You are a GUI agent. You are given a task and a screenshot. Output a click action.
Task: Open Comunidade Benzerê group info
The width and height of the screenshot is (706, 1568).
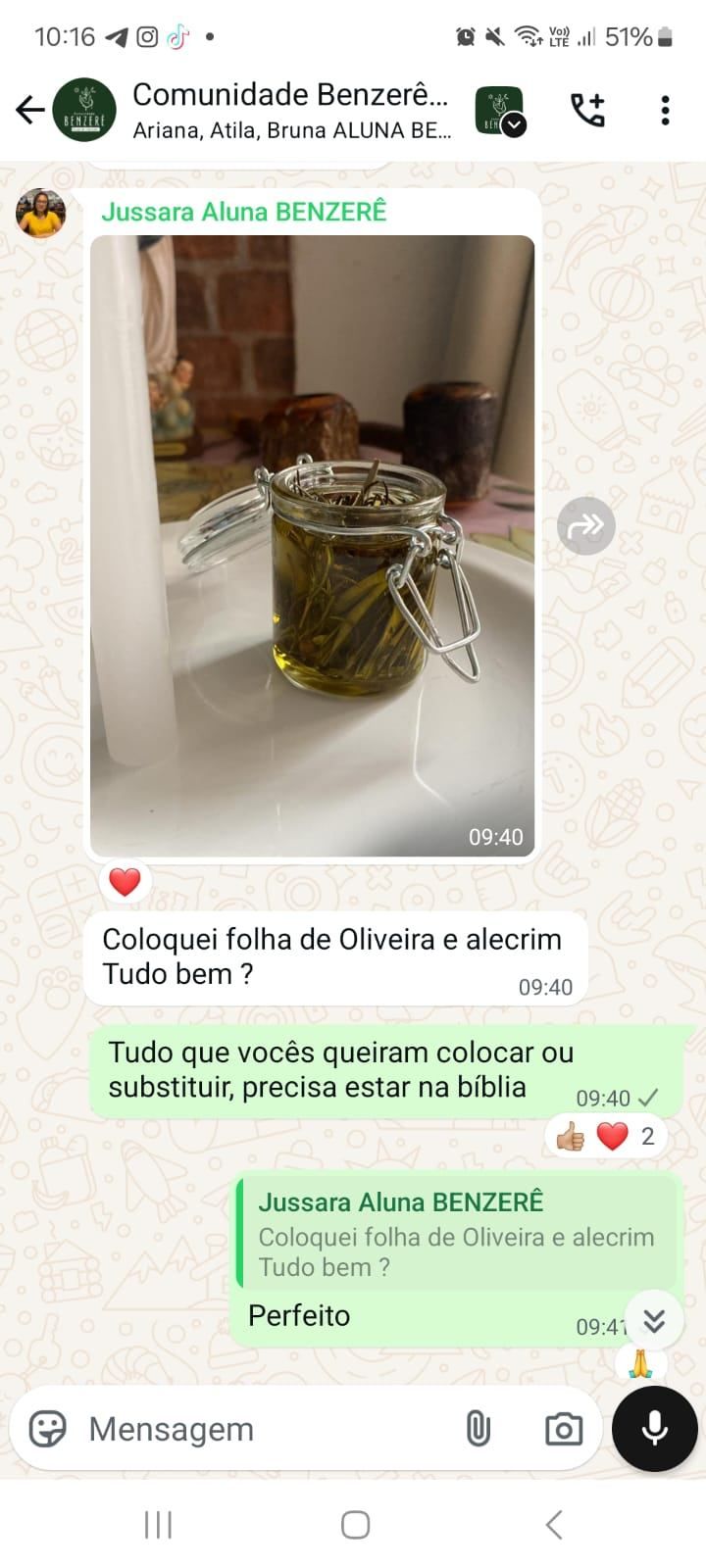tap(290, 110)
